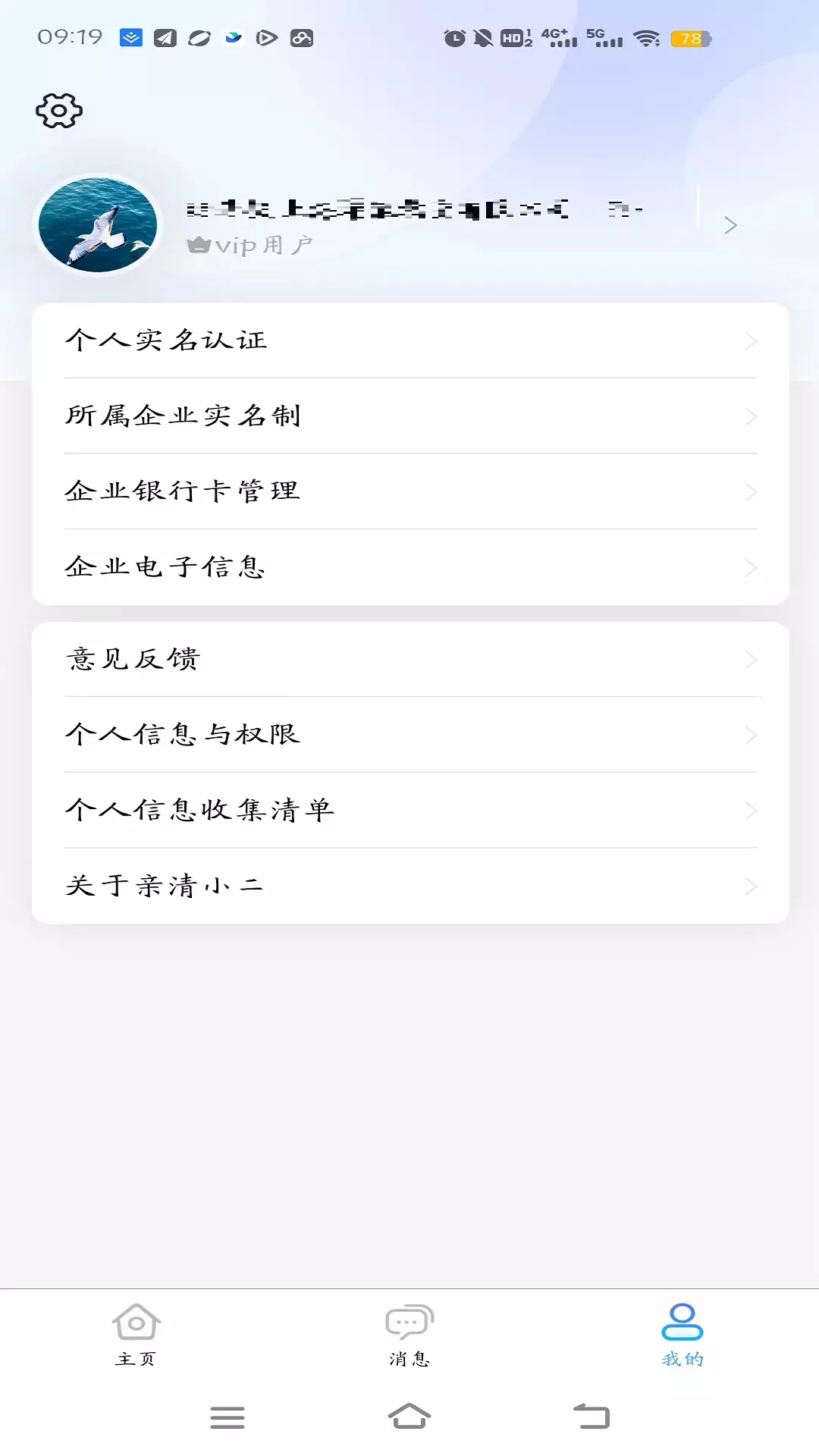Open 所属企业实名制
The height and width of the screenshot is (1456, 819).
click(x=410, y=416)
